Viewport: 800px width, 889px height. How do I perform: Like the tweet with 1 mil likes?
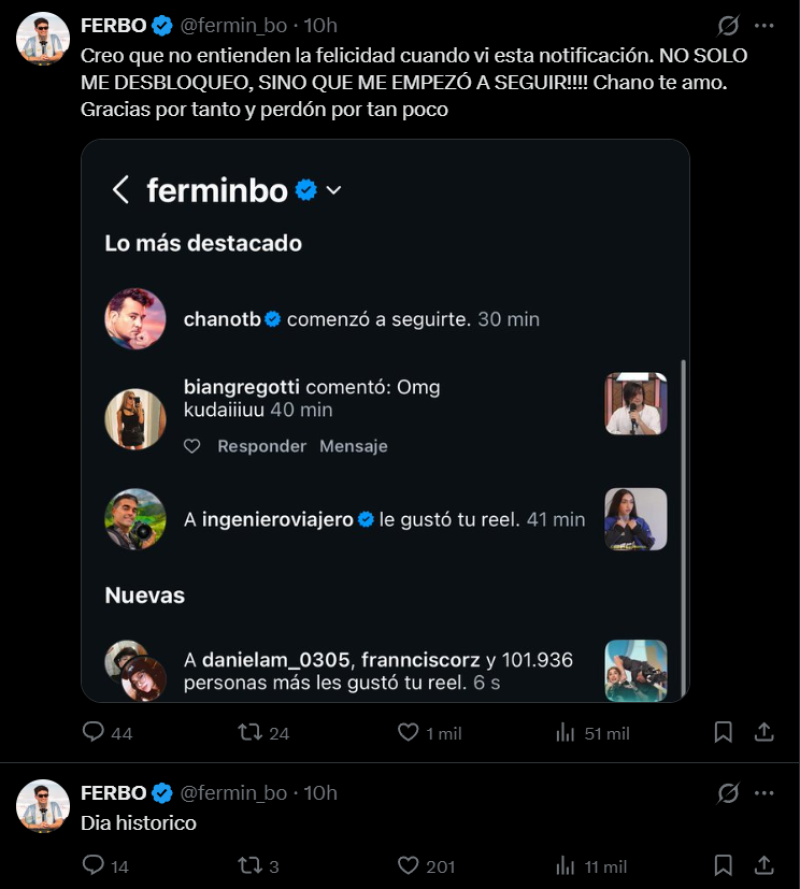click(x=408, y=733)
